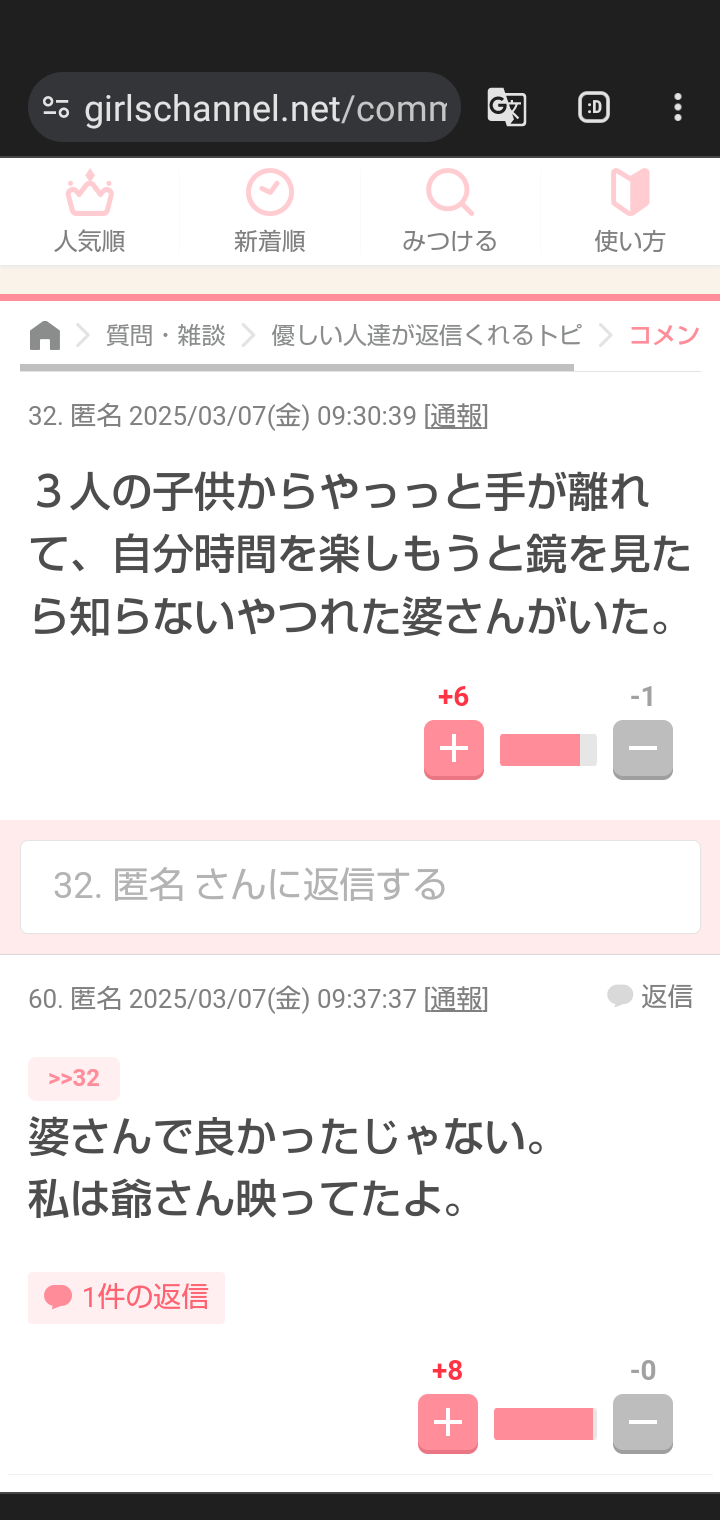Switch to 人気順 ranking
This screenshot has width=720, height=1520.
click(89, 212)
